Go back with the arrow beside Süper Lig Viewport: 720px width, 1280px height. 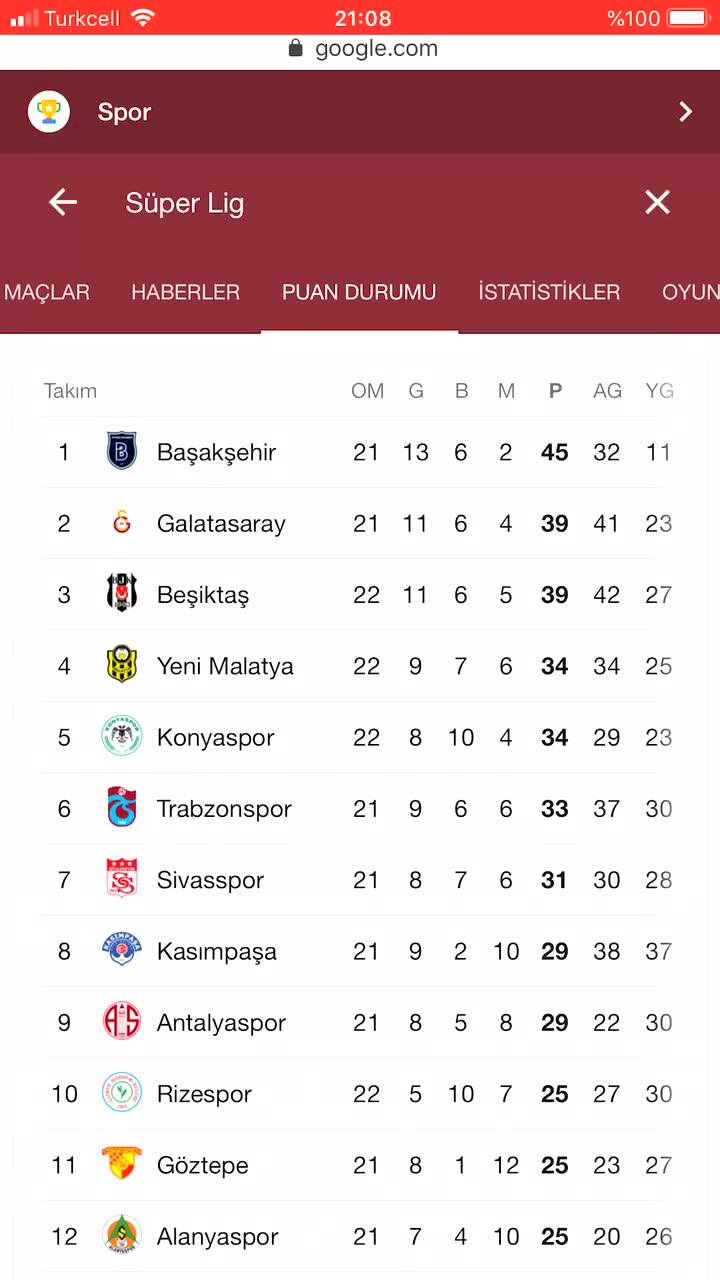click(63, 203)
